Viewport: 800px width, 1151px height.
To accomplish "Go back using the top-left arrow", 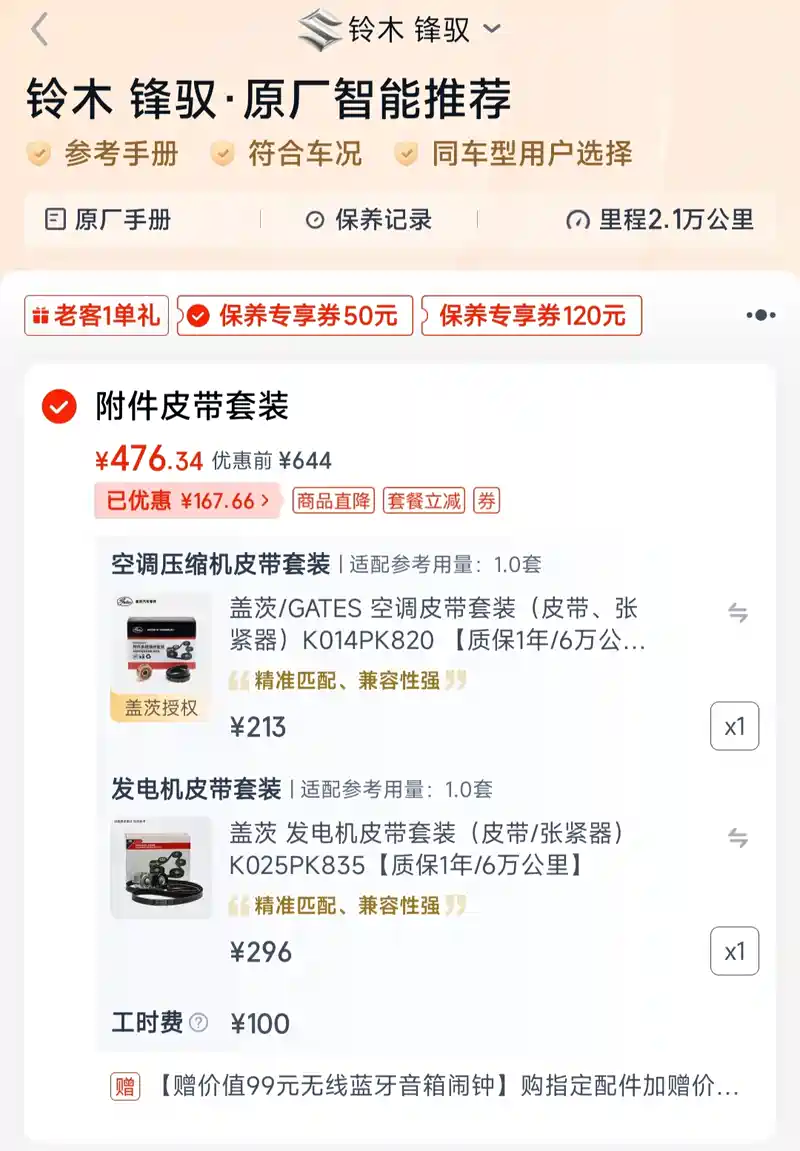I will [x=40, y=30].
